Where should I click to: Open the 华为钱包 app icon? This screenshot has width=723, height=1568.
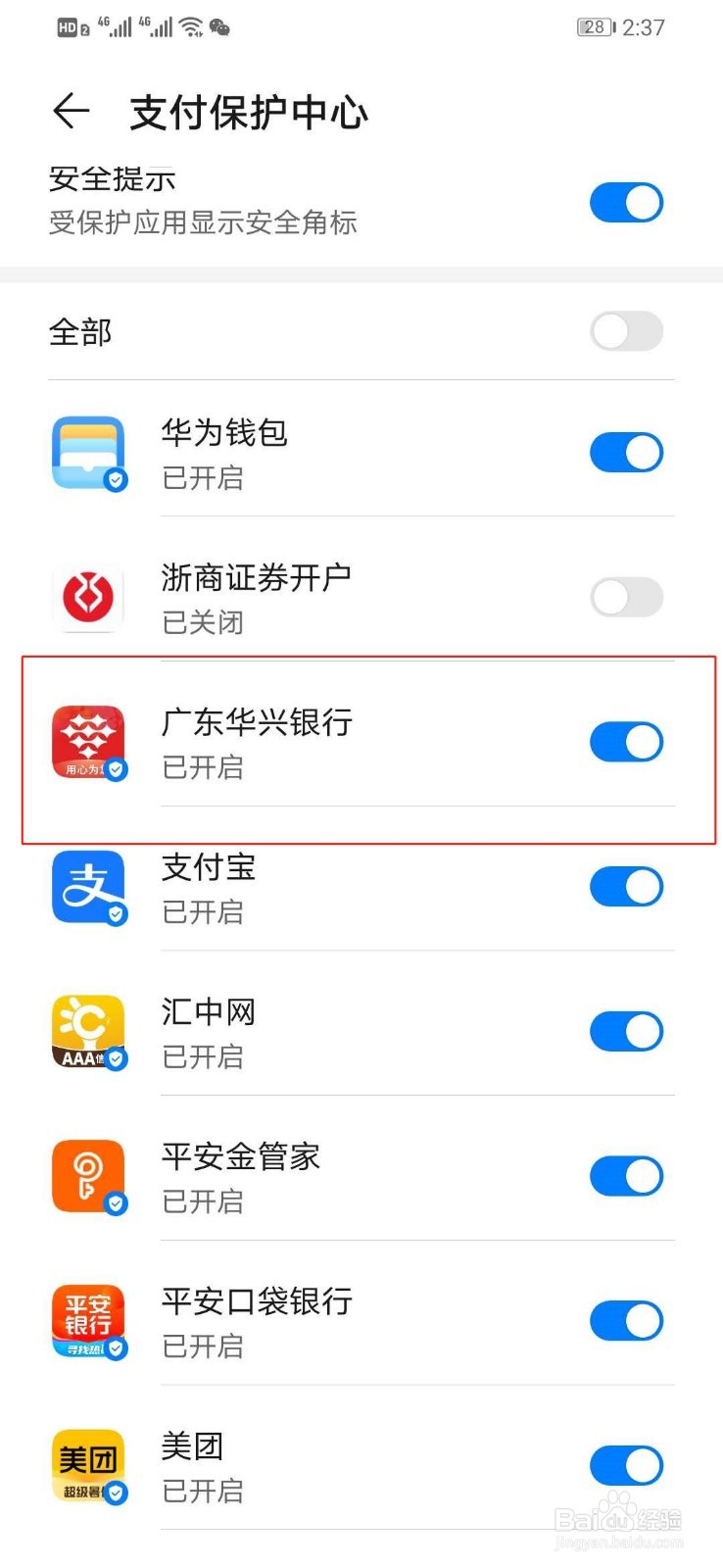88,452
